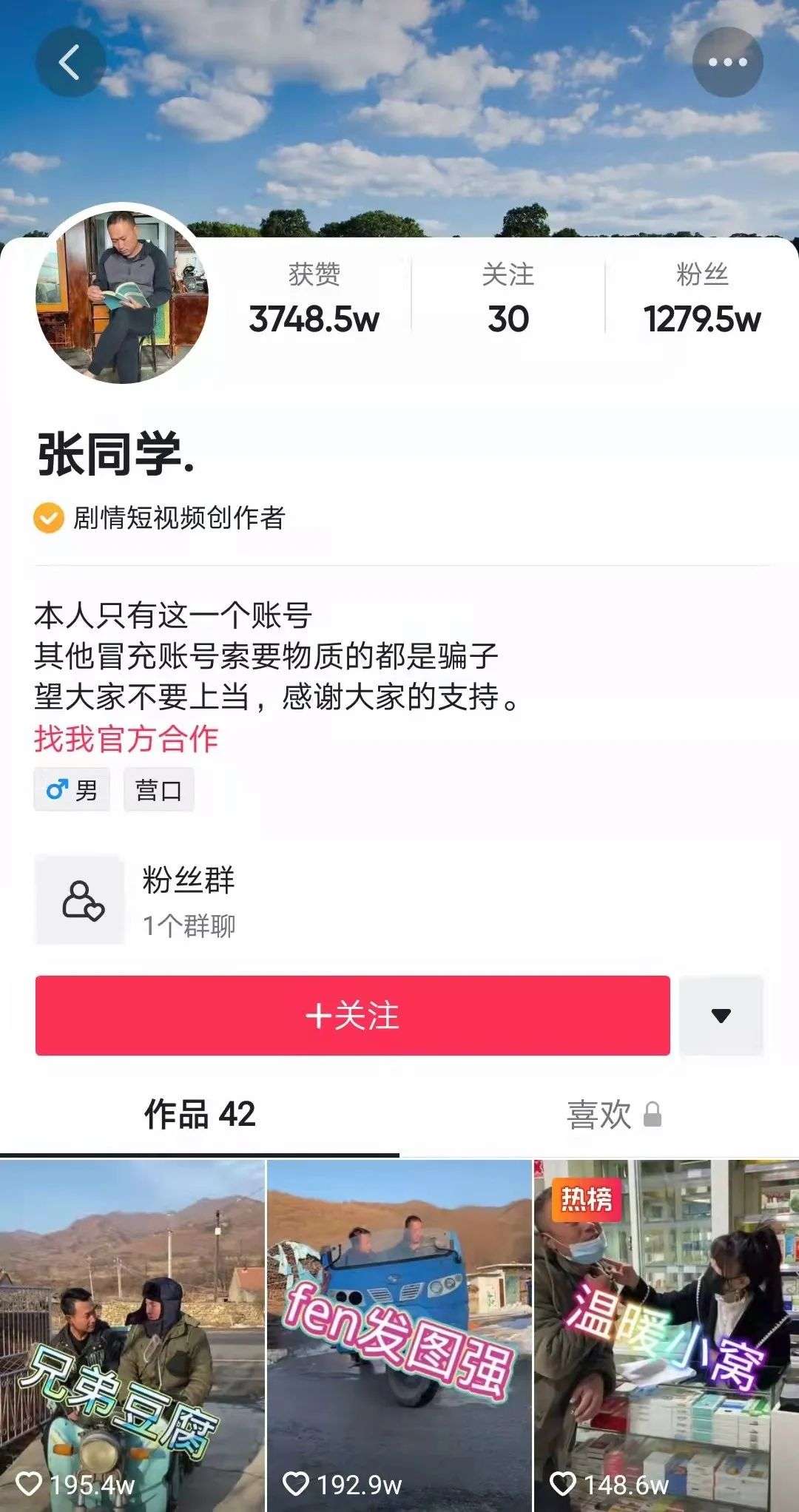Go back using the top-left arrow
Image resolution: width=799 pixels, height=1512 pixels.
[x=70, y=62]
